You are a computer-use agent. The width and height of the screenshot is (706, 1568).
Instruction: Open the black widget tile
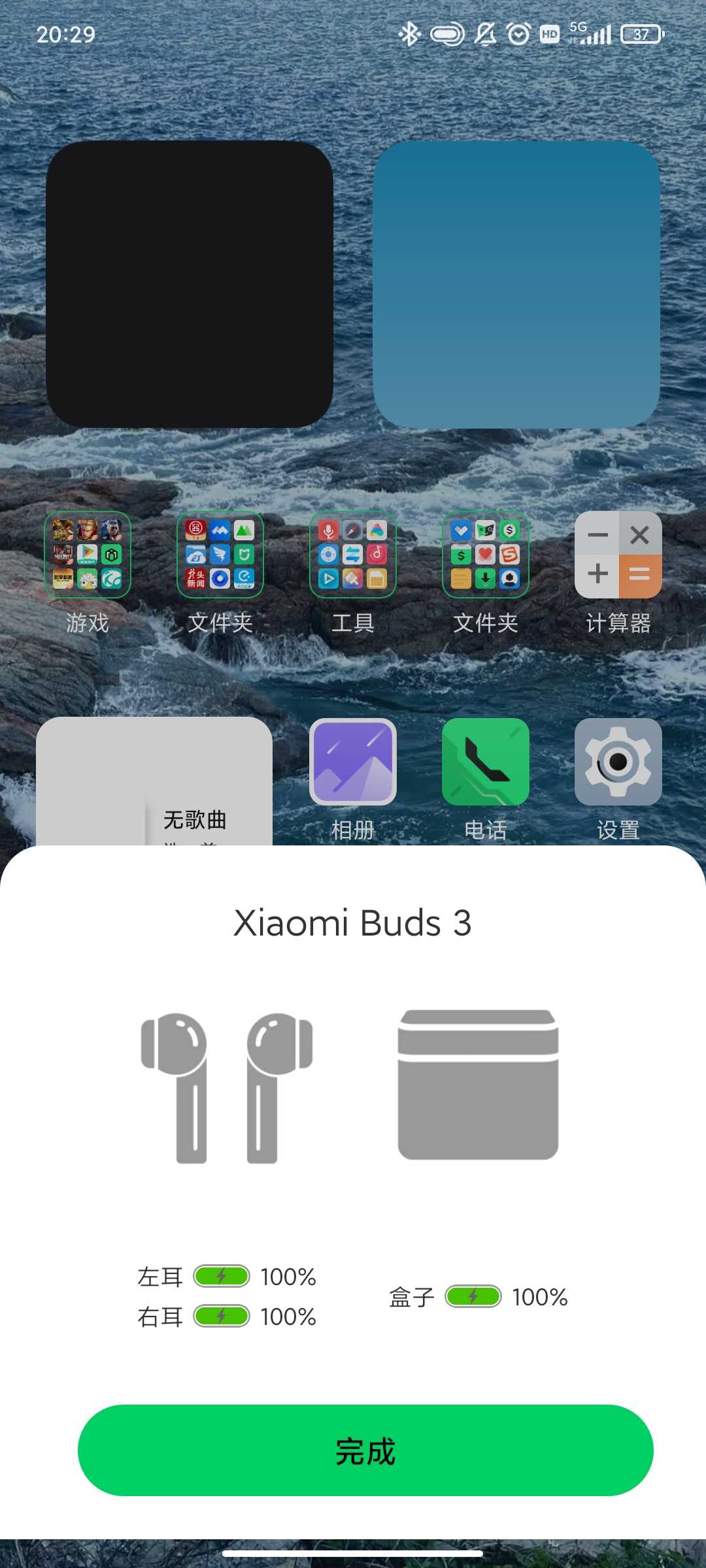[x=190, y=284]
